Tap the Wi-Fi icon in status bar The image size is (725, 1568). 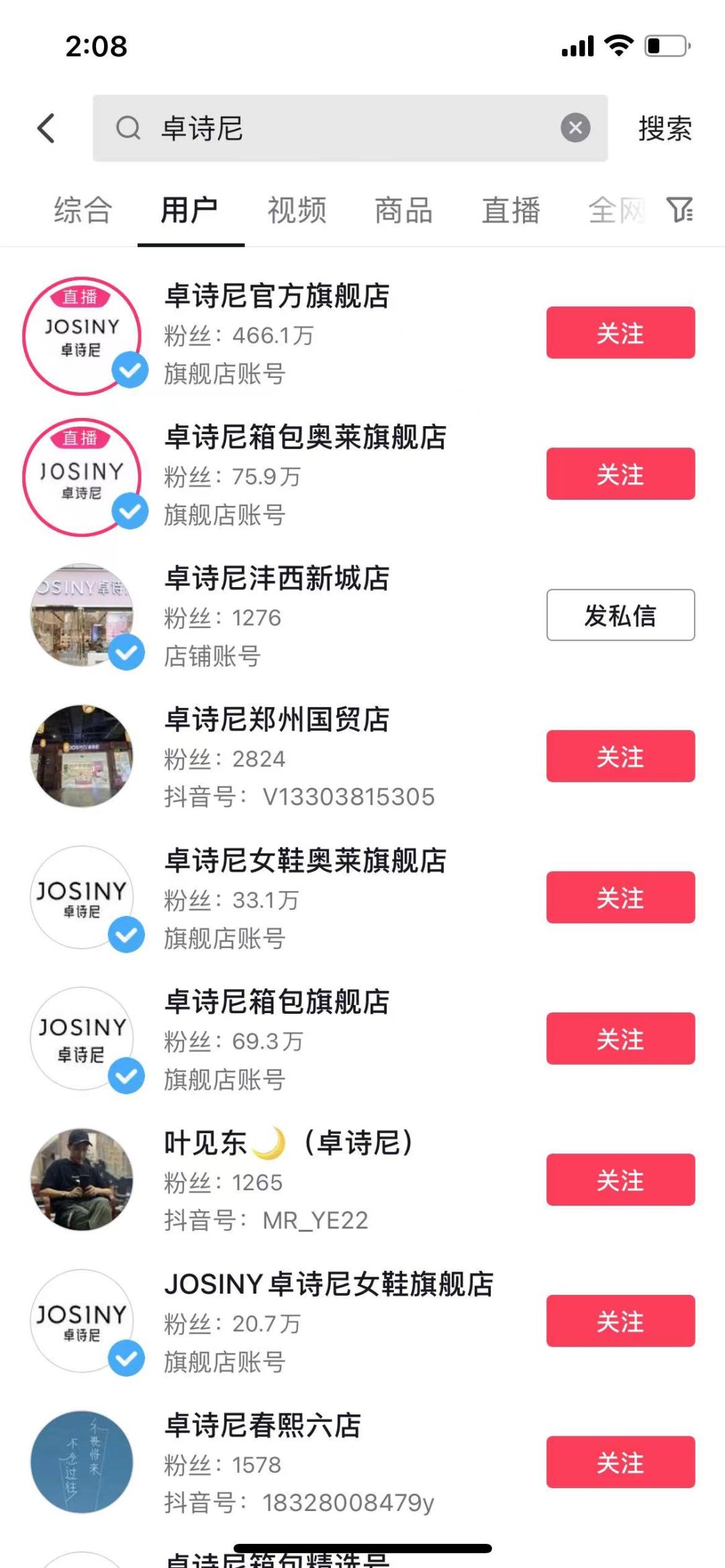618,44
